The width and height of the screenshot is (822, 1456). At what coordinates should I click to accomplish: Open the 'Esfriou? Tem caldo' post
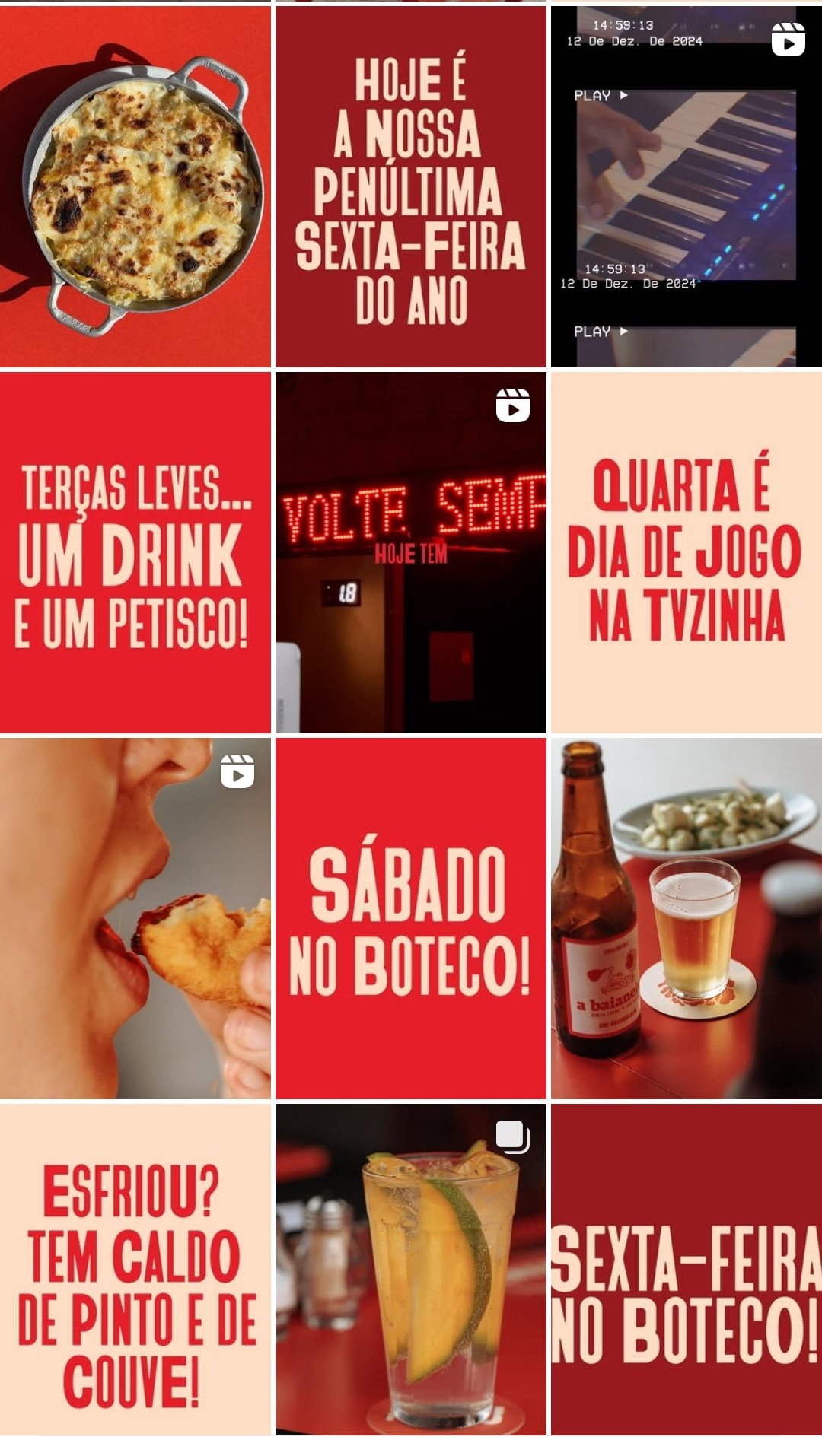click(x=135, y=1269)
